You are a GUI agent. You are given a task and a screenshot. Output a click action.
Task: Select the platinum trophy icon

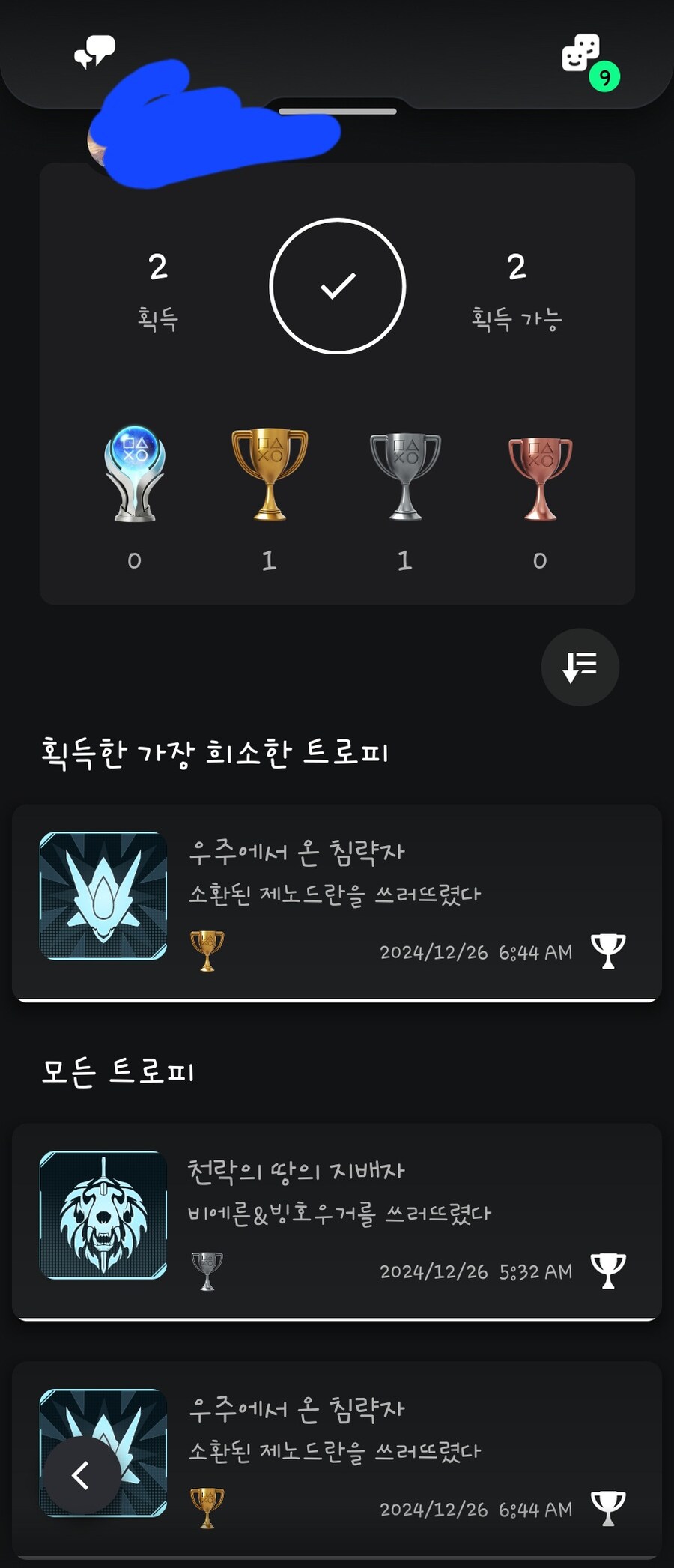[133, 472]
